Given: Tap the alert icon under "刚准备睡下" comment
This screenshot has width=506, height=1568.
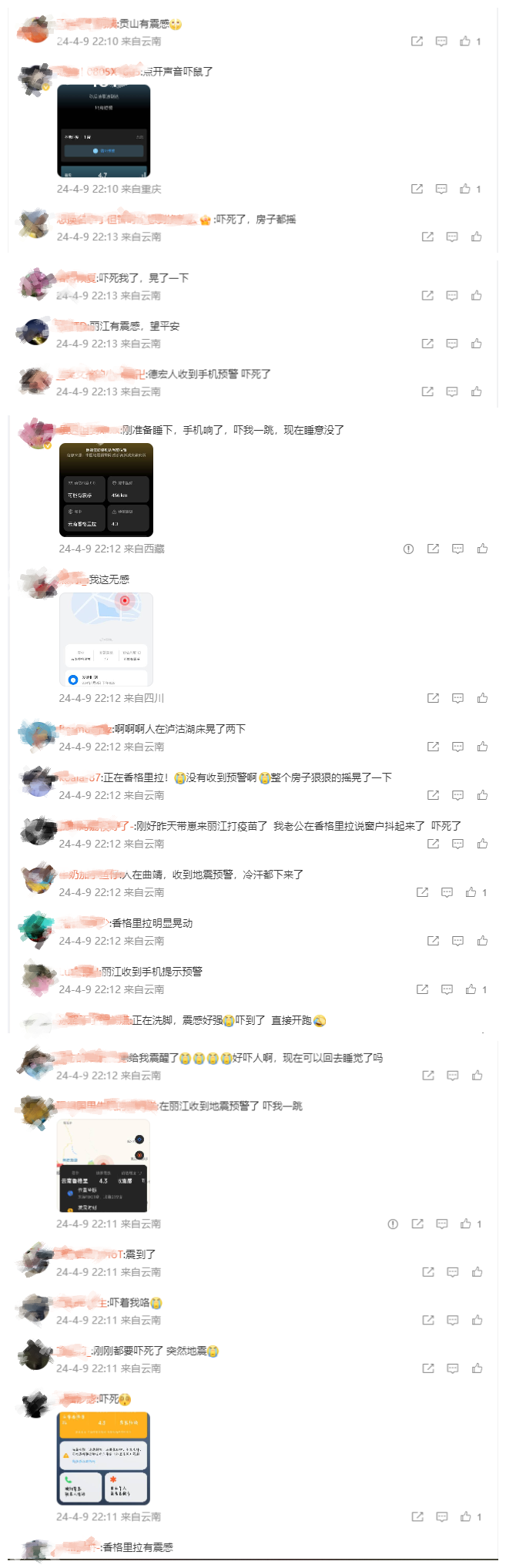Looking at the screenshot, I should point(408,549).
